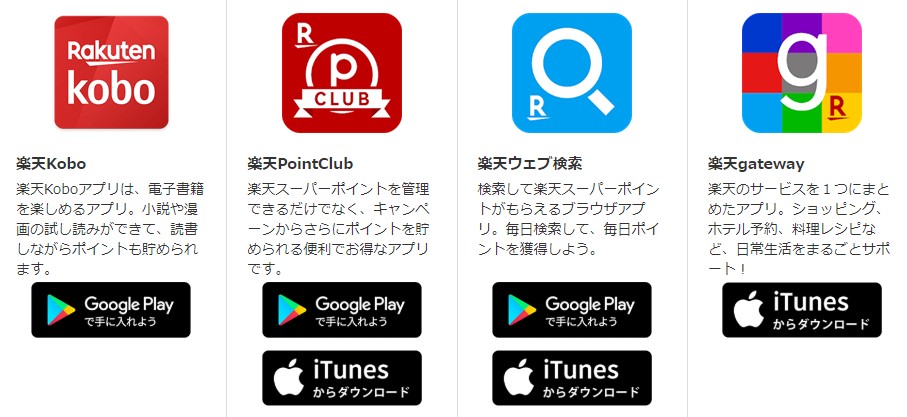The image size is (907, 417).
Task: Select iTunes badge for 楽天ウェブ検索
Action: (x=572, y=377)
